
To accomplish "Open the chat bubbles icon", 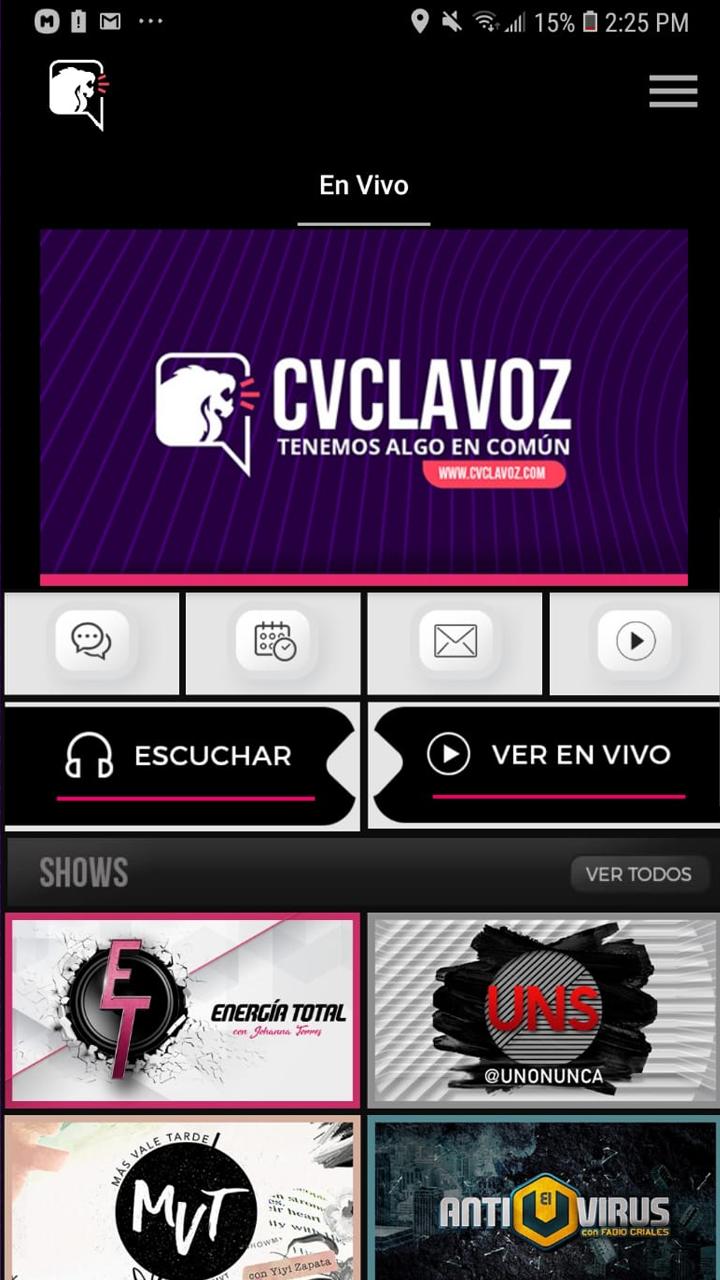I will [91, 641].
